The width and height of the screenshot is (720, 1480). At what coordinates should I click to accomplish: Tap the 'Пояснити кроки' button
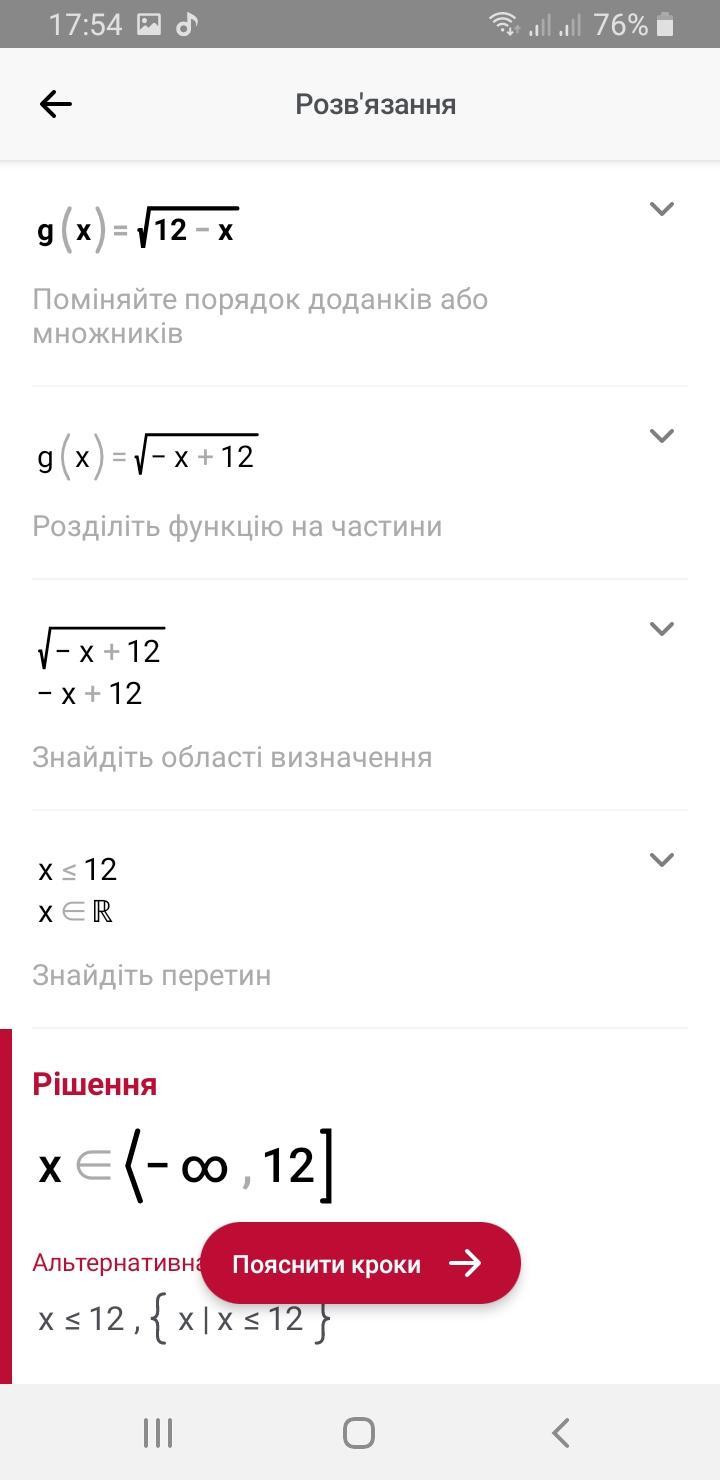click(x=360, y=1264)
